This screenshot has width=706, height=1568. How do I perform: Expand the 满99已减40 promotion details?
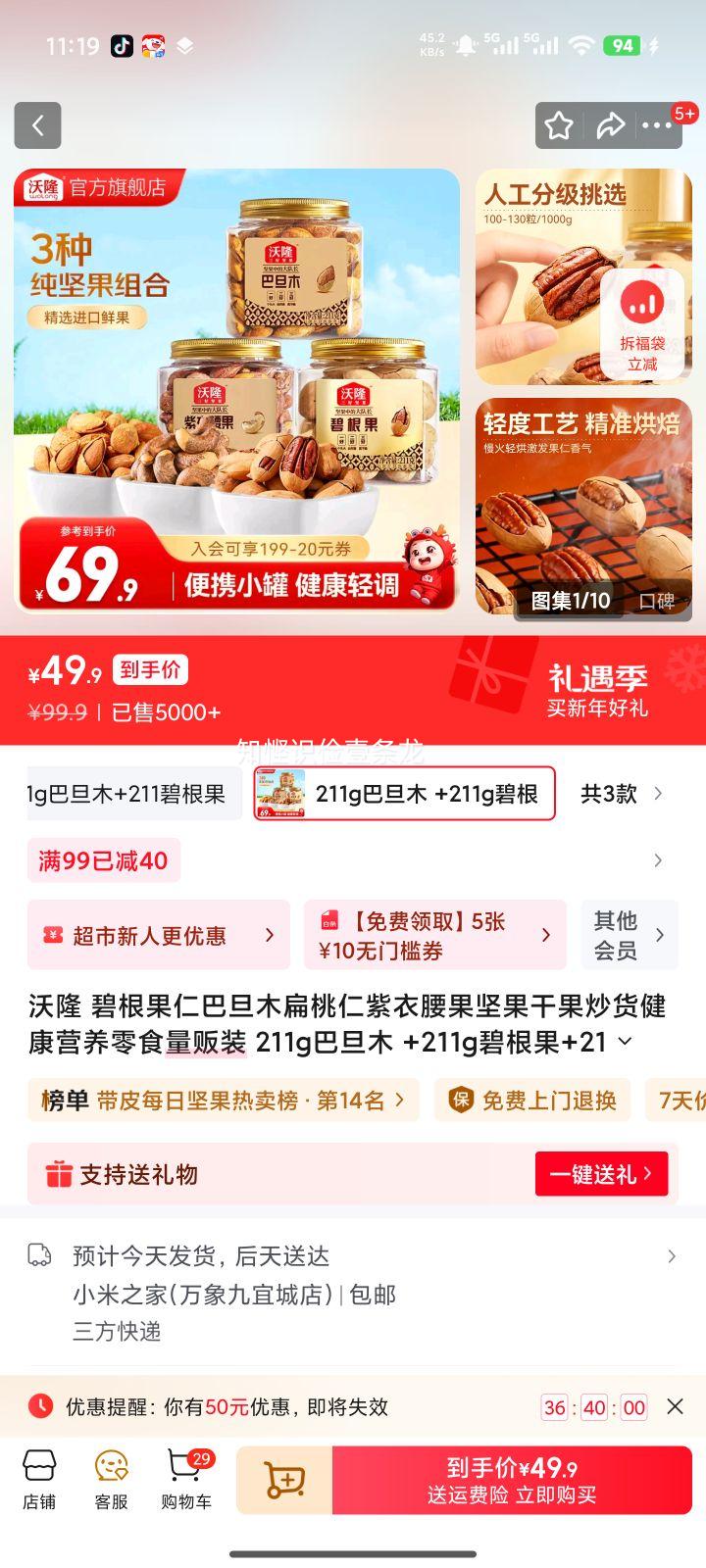tap(660, 859)
